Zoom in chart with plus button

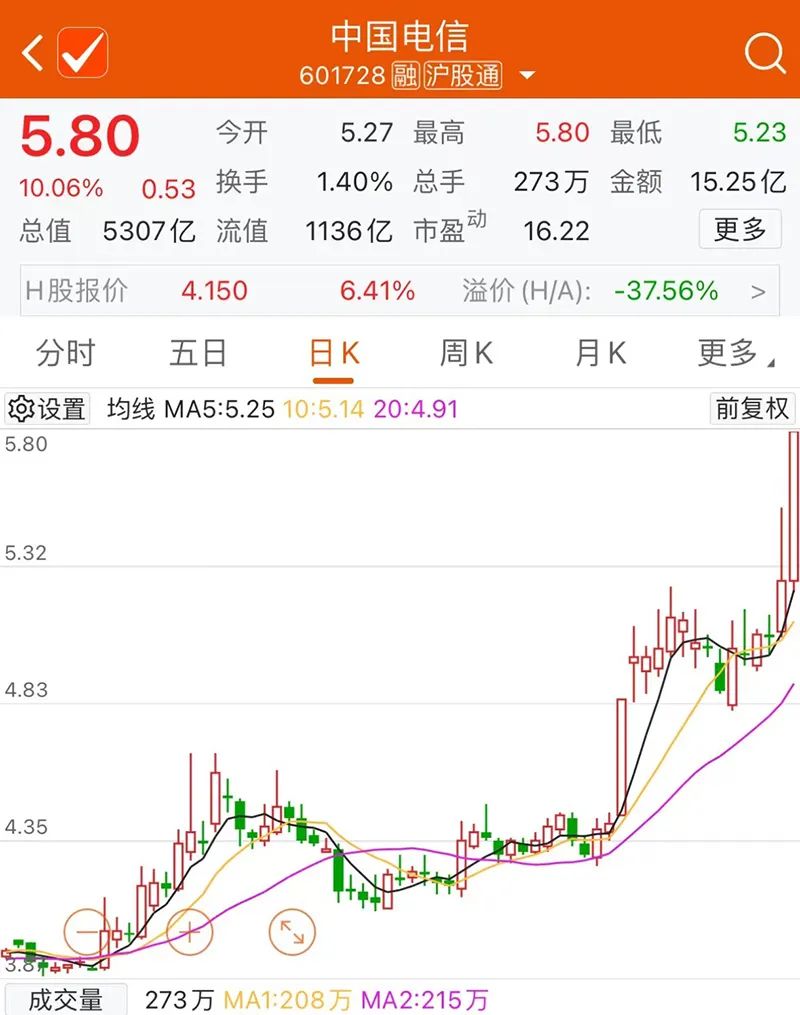point(190,933)
